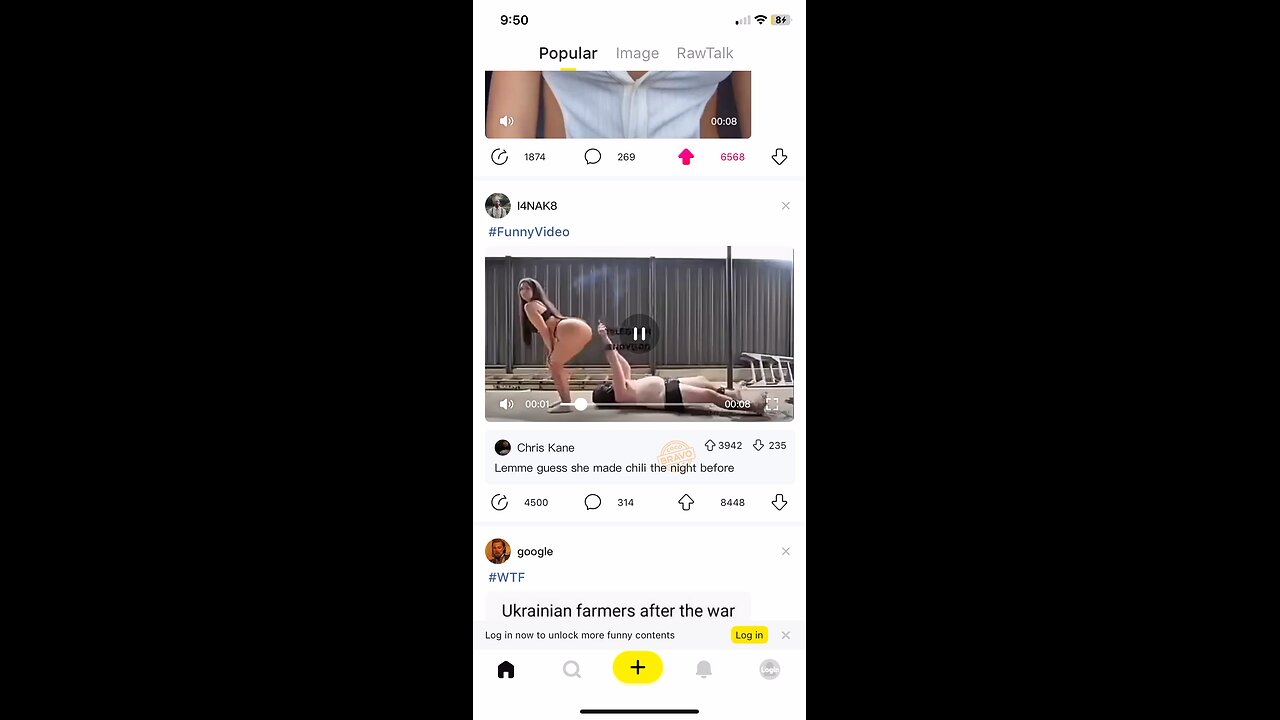Switch to the RawTalk tab
This screenshot has height=720, width=1280.
[x=704, y=53]
